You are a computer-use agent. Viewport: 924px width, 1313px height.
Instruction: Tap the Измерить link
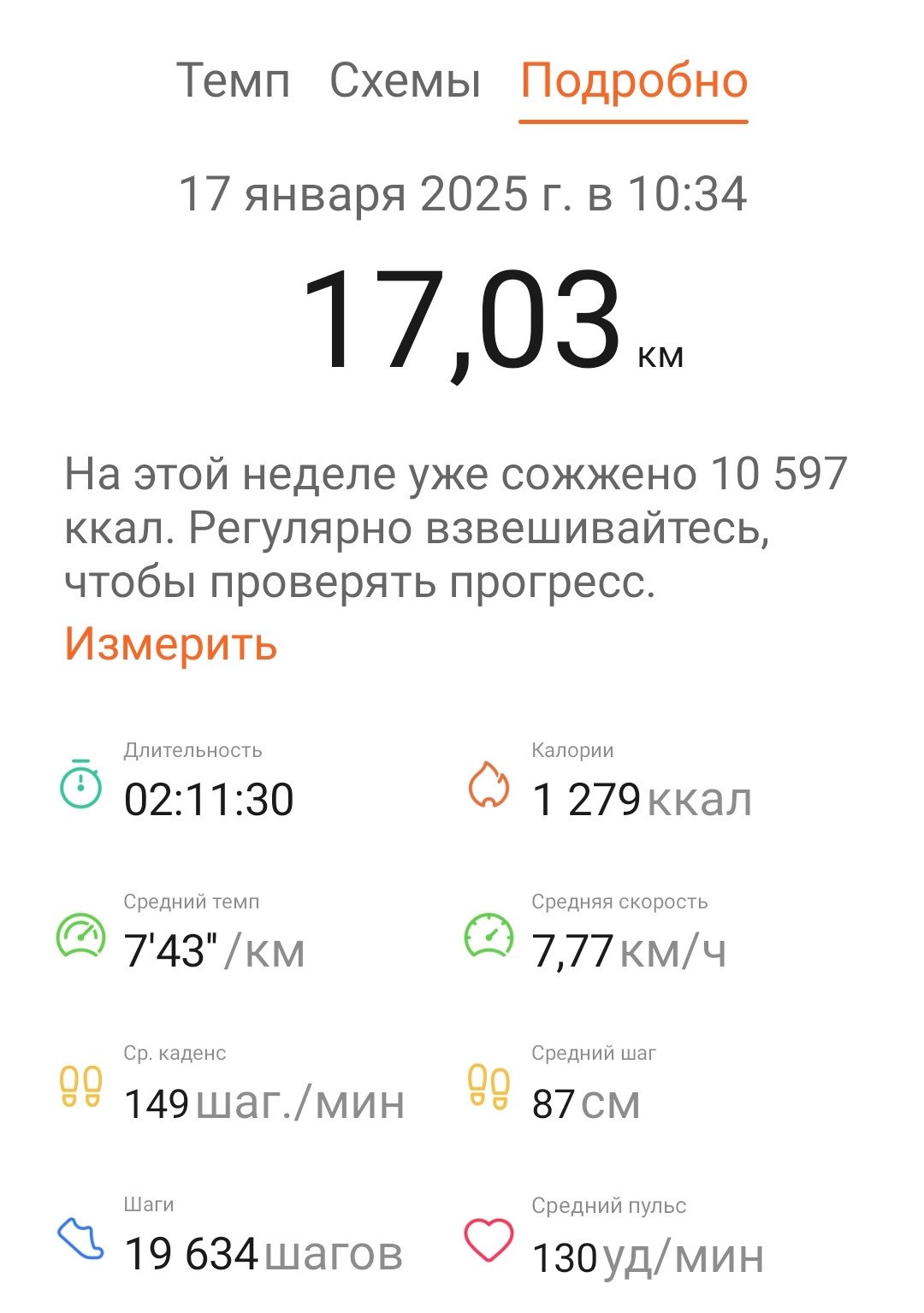(x=171, y=644)
